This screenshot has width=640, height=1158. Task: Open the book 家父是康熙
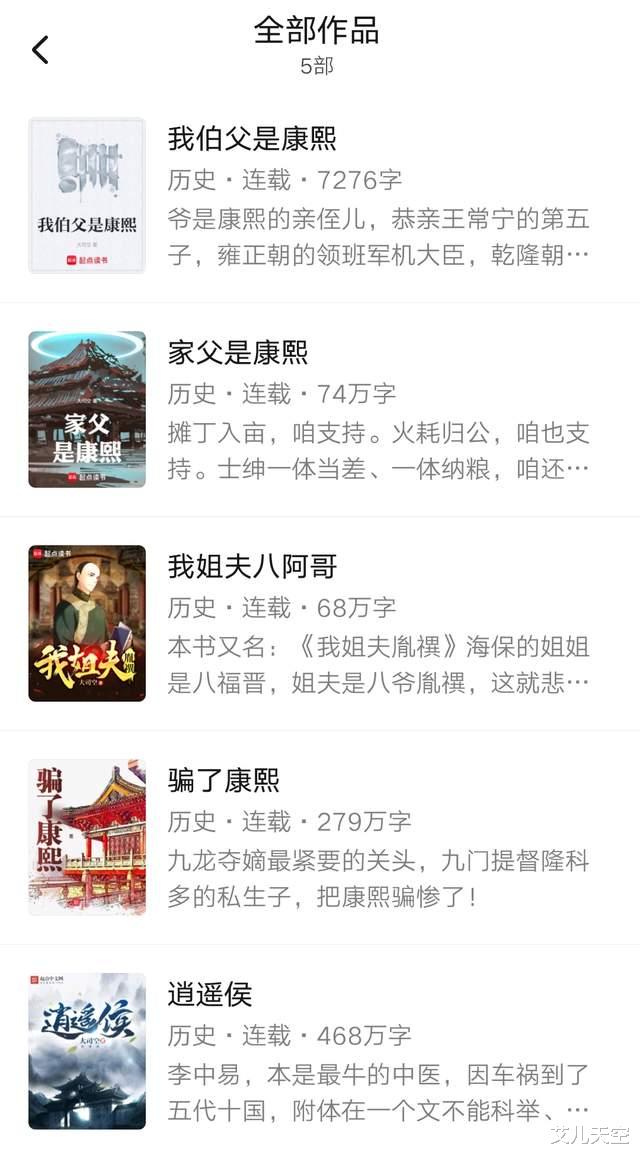238,352
